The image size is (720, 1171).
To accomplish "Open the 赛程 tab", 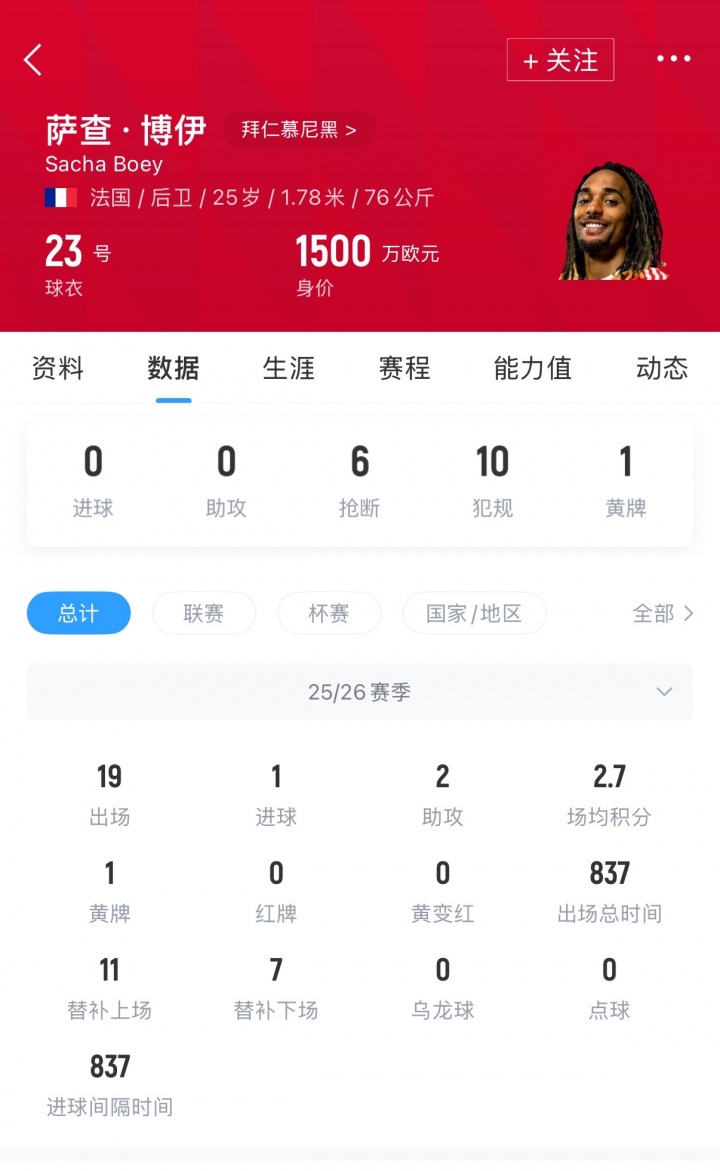I will [404, 368].
